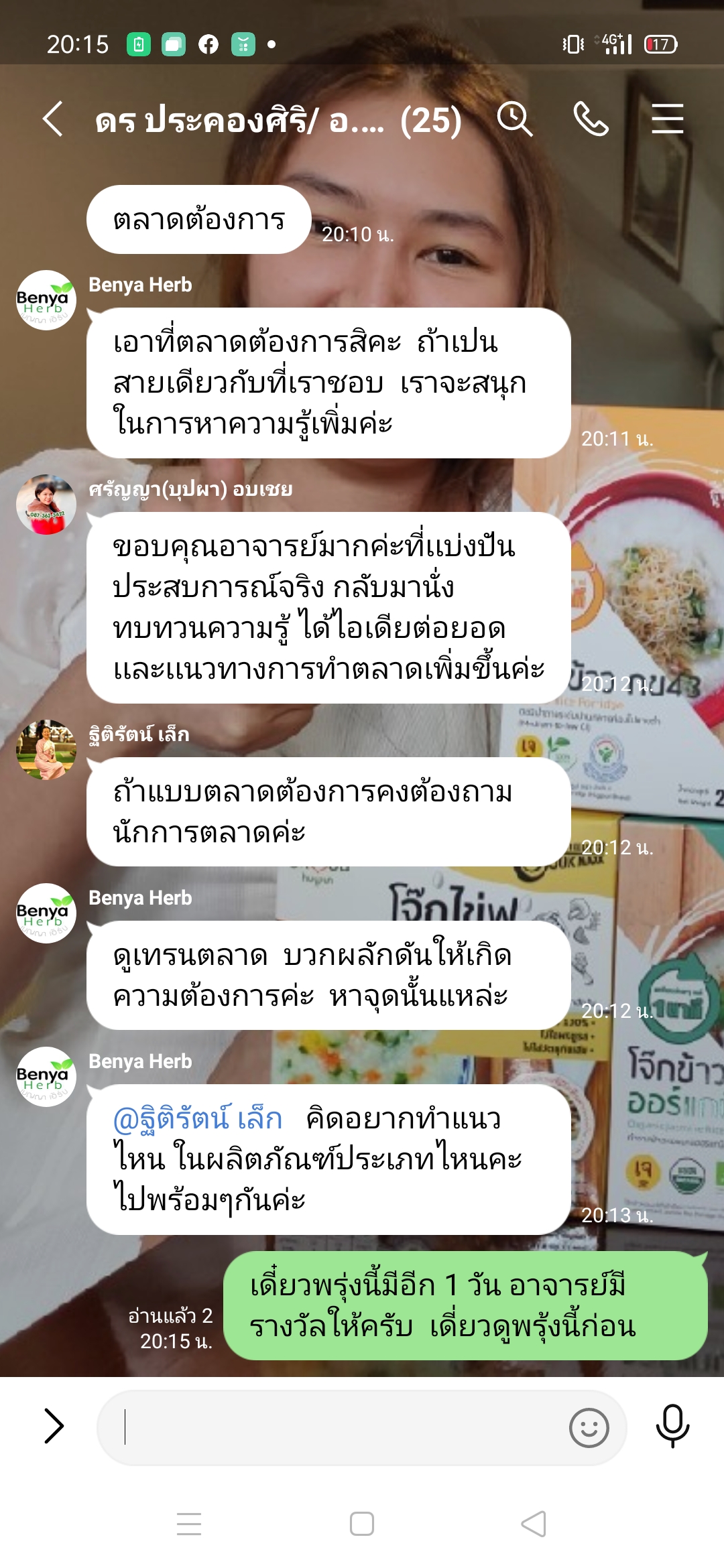Open Benya Herb's profile picture
This screenshot has height=1568, width=724.
tap(46, 300)
